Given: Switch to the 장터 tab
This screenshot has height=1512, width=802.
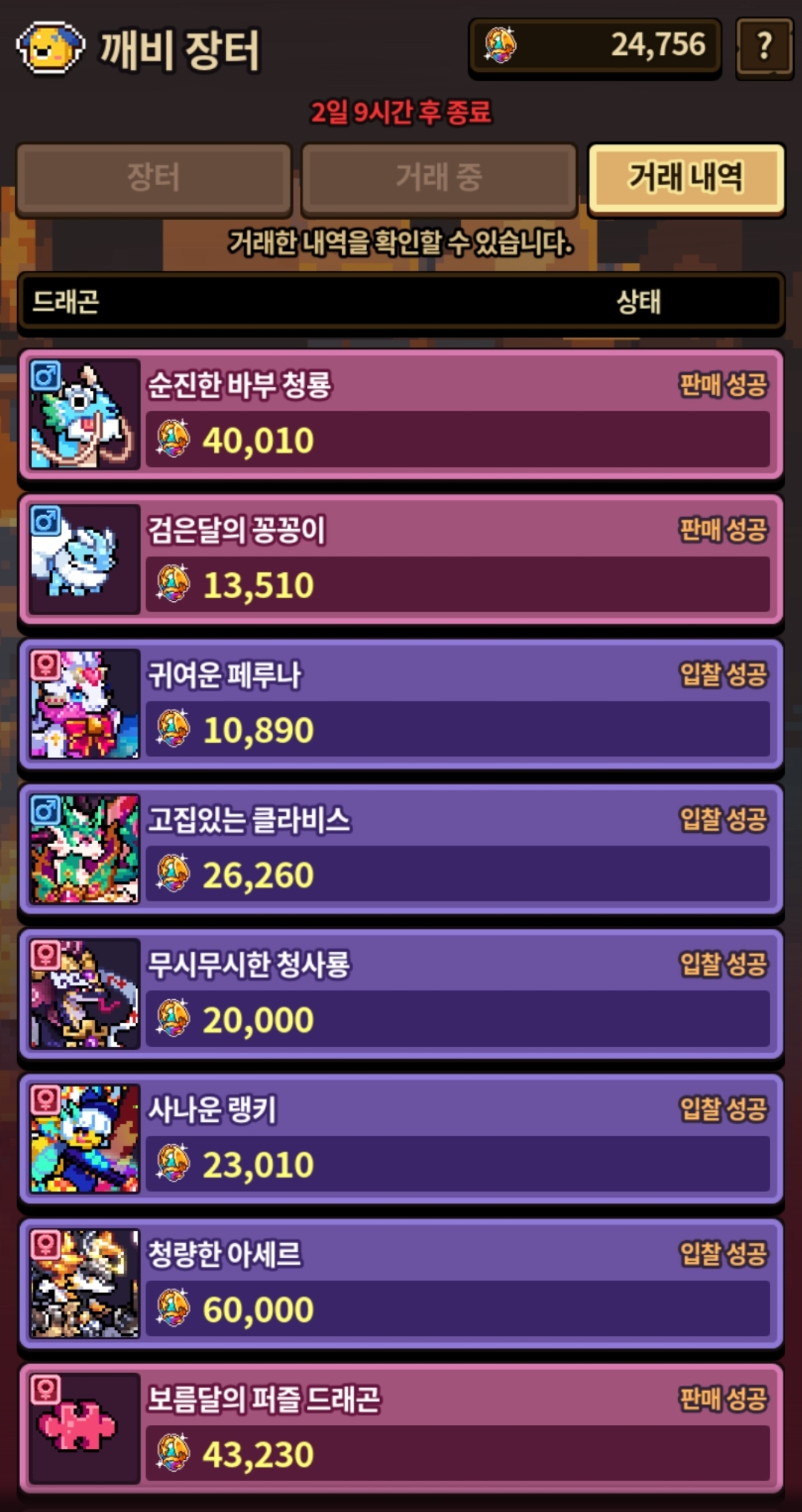Looking at the screenshot, I should pos(153,178).
